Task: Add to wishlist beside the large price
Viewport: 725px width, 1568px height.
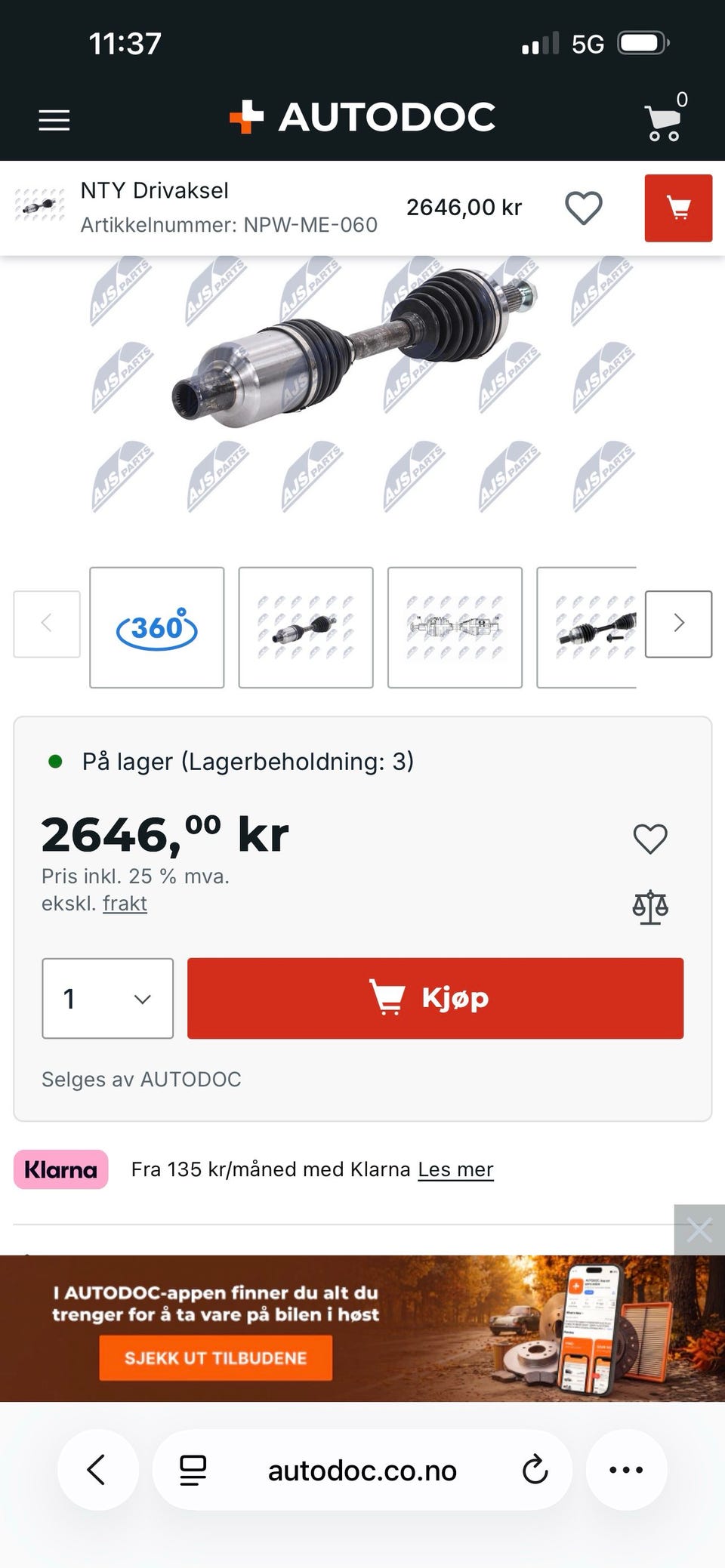Action: pos(650,839)
